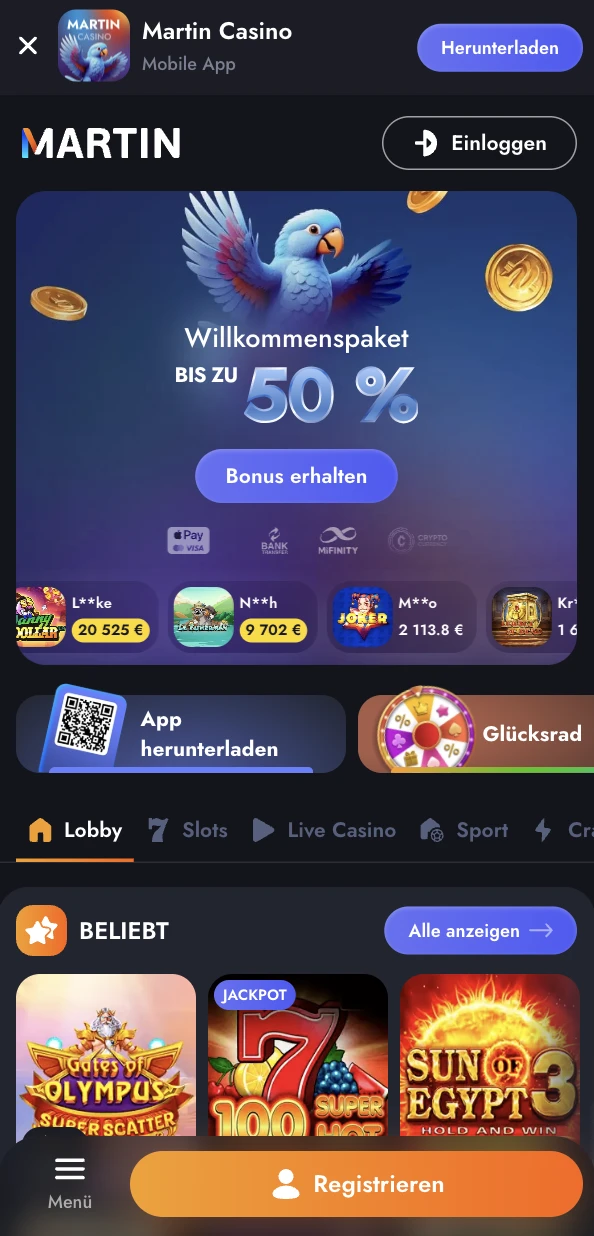594x1236 pixels.
Task: Tap the Herunterladen button
Action: (499, 48)
